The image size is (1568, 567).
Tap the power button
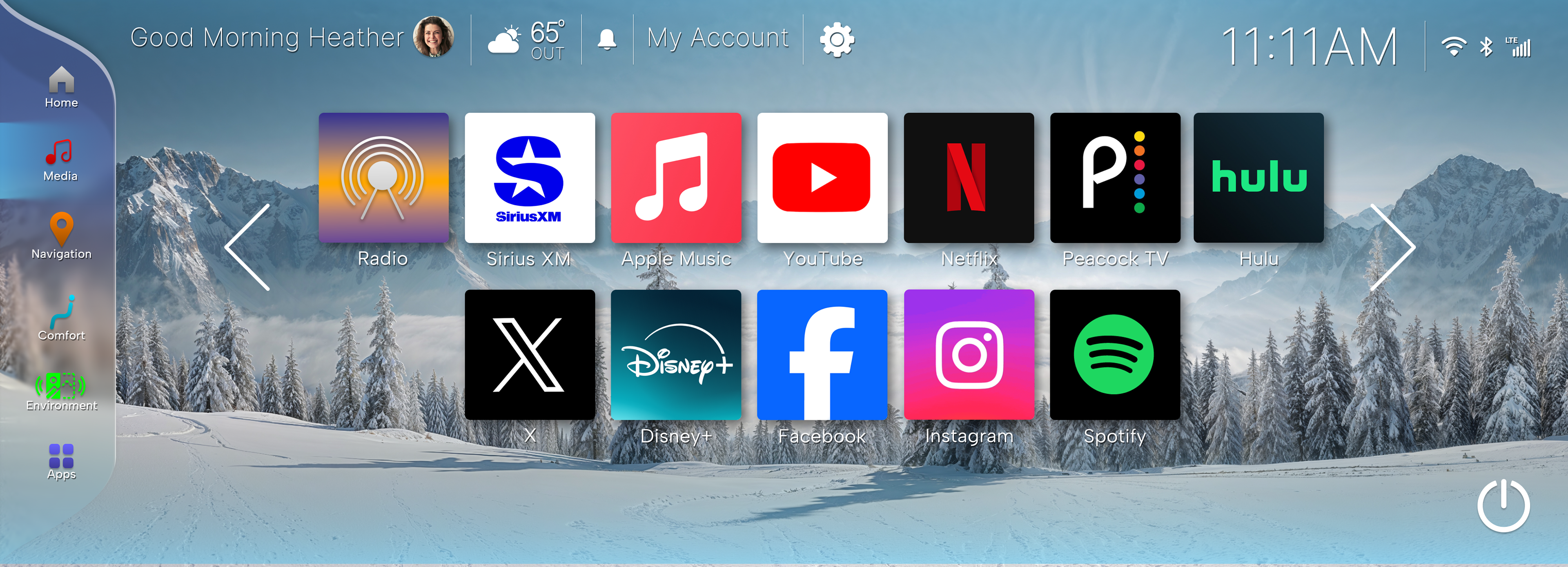pos(1503,505)
